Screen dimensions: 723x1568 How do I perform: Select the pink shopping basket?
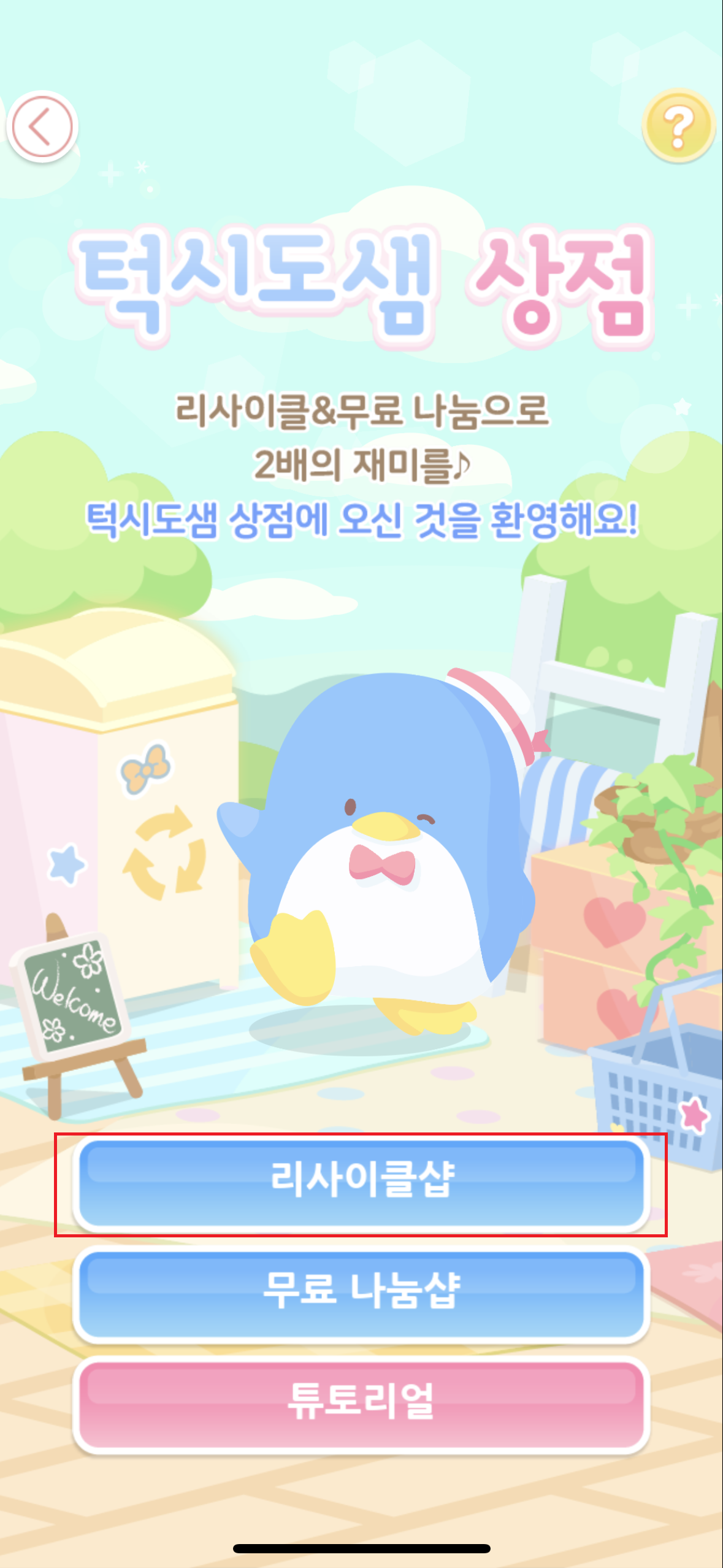click(653, 1098)
